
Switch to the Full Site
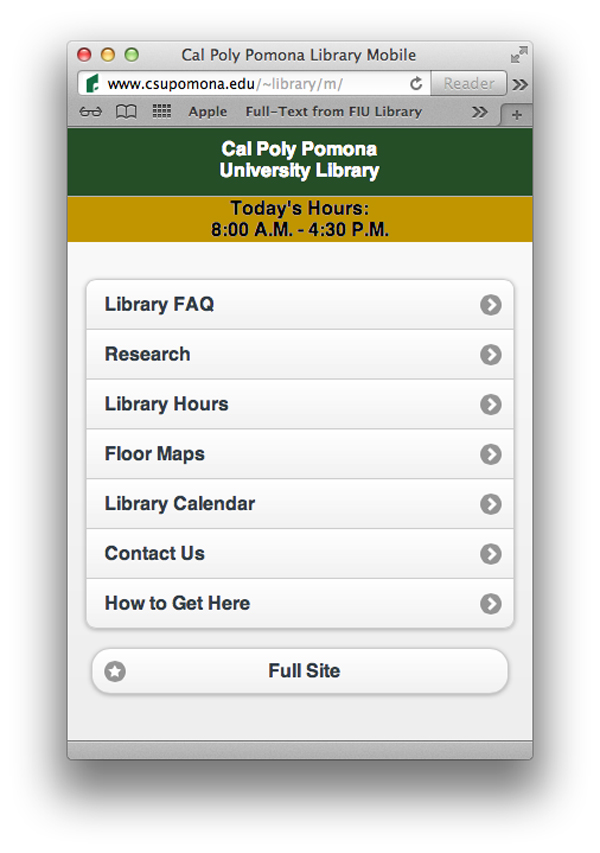pos(300,671)
